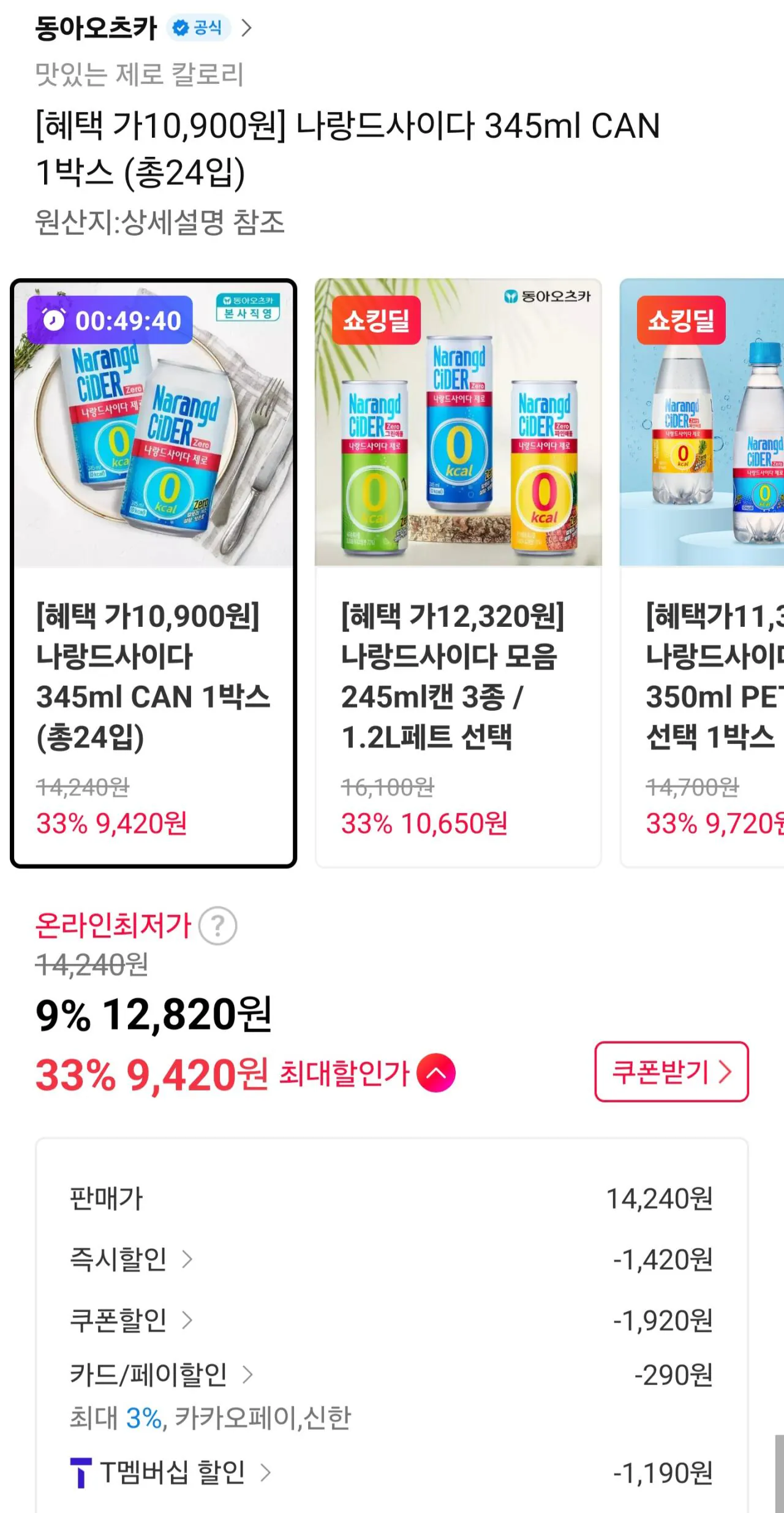Open the 즉시할인 details
784x1513 pixels.
click(132, 1259)
